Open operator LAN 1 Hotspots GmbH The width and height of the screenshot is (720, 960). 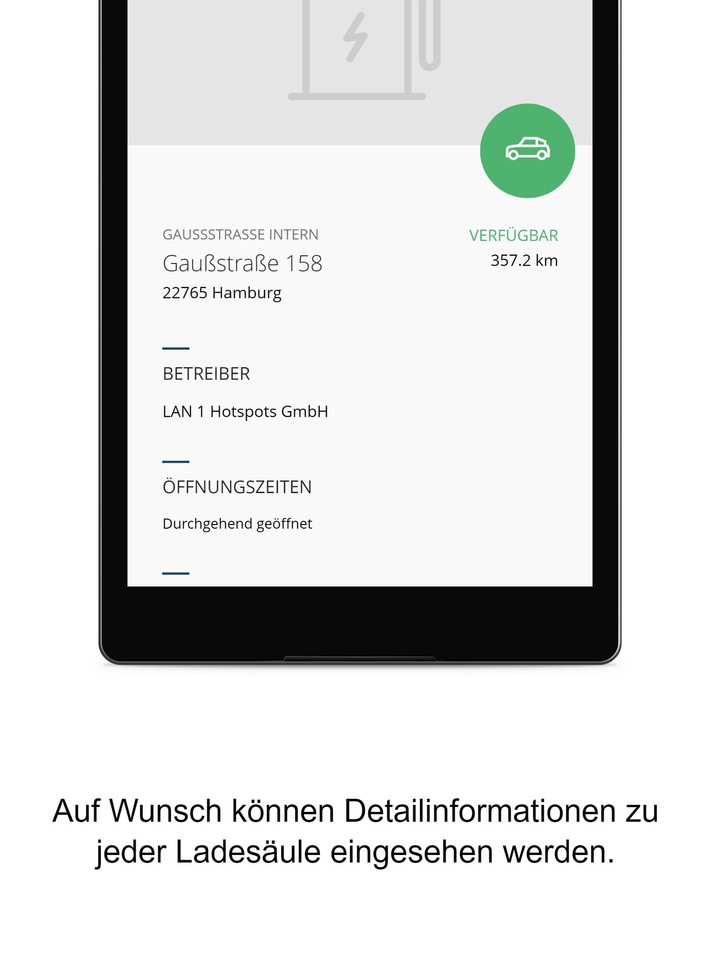tap(246, 410)
